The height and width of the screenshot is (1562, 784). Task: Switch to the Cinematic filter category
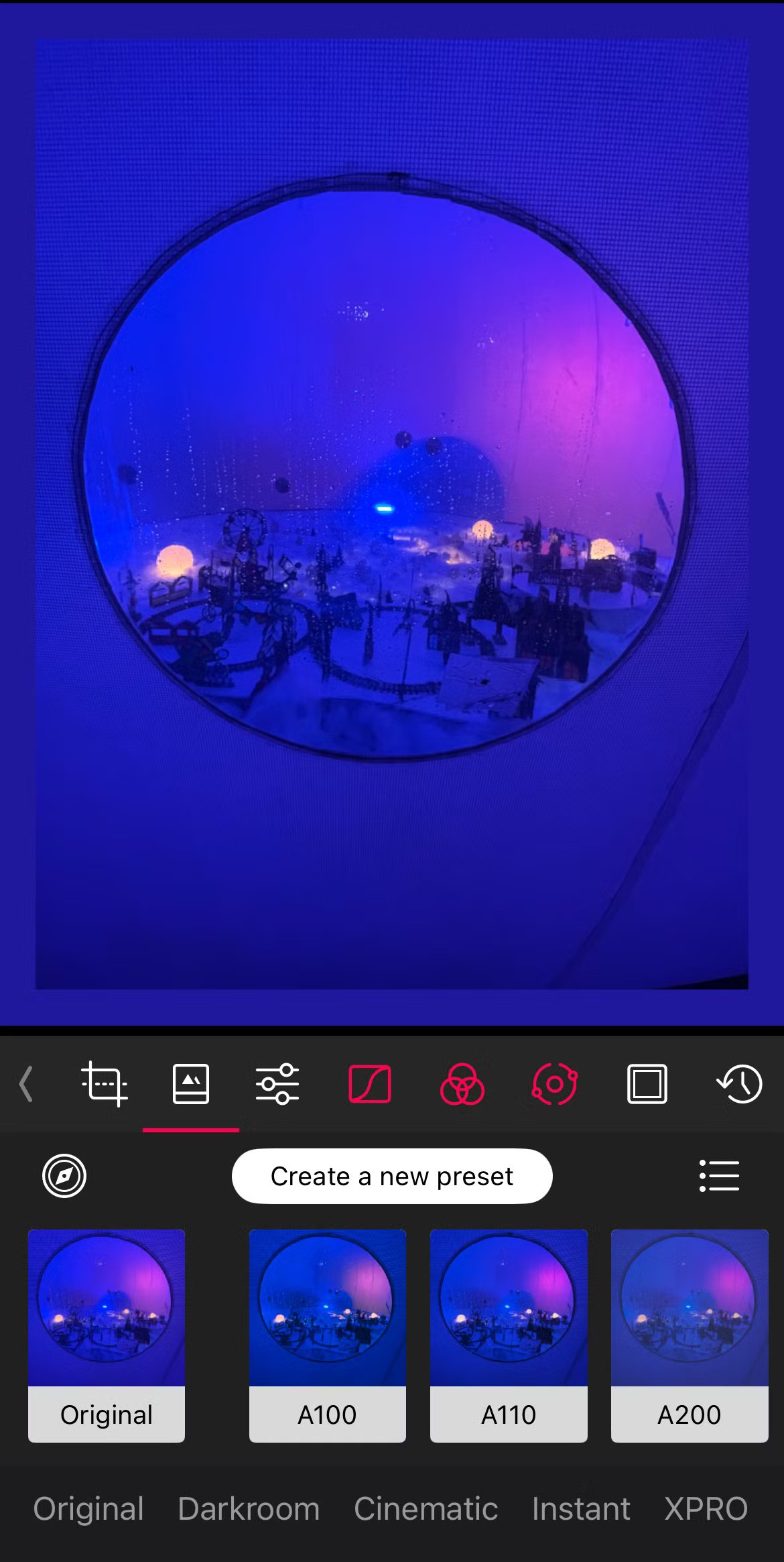click(426, 1509)
